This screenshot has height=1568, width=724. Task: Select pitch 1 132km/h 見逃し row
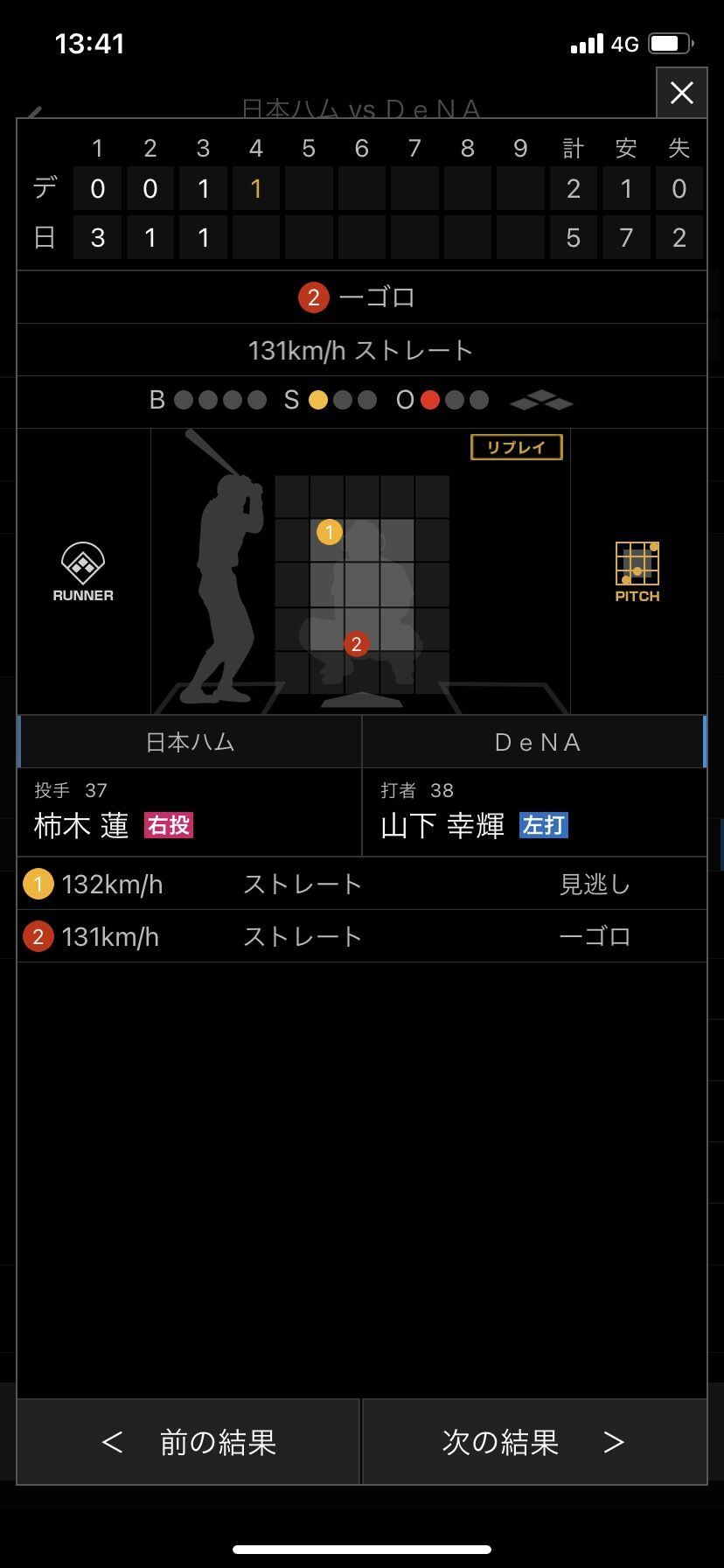pyautogui.click(x=362, y=884)
